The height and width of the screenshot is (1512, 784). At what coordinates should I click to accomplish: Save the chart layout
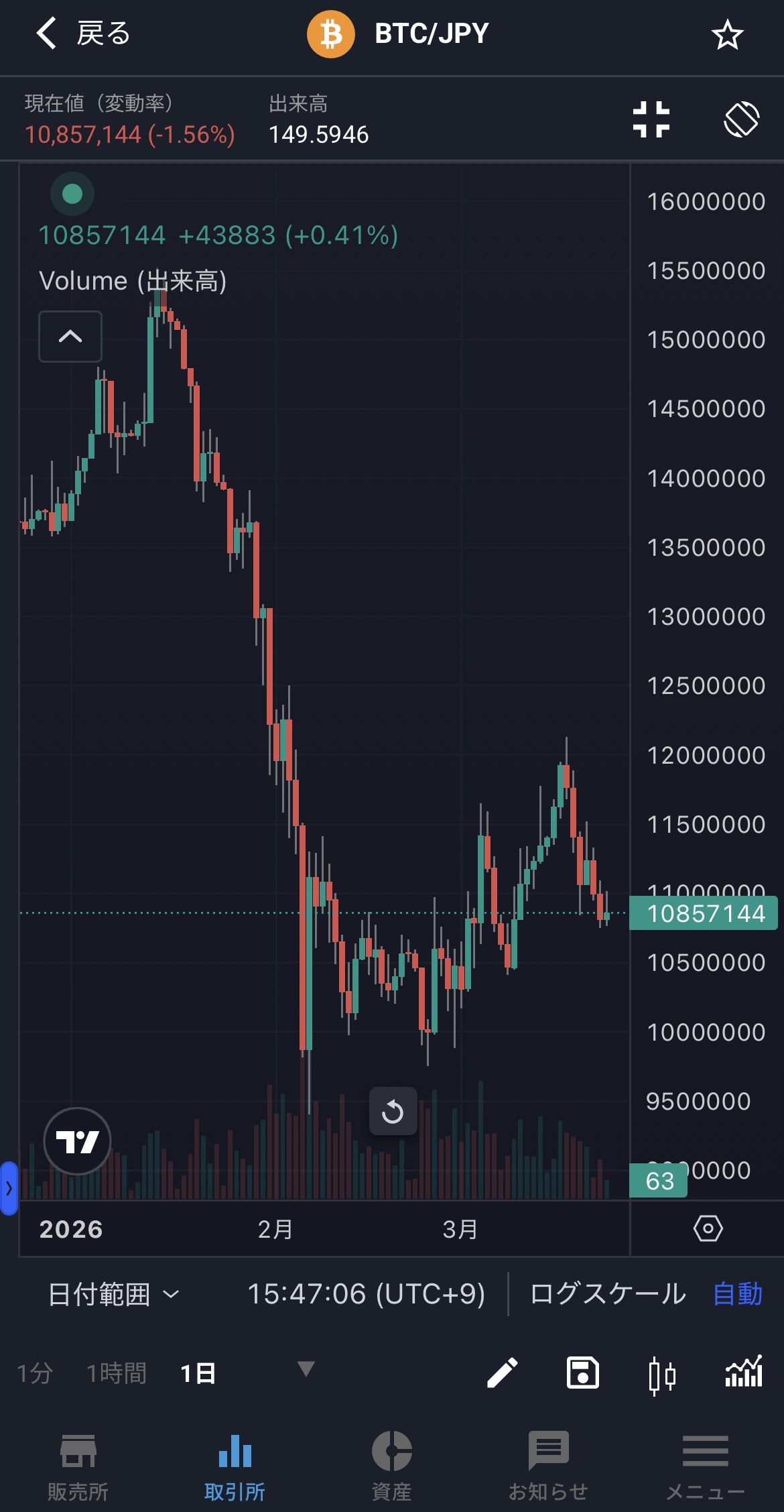tap(582, 1373)
